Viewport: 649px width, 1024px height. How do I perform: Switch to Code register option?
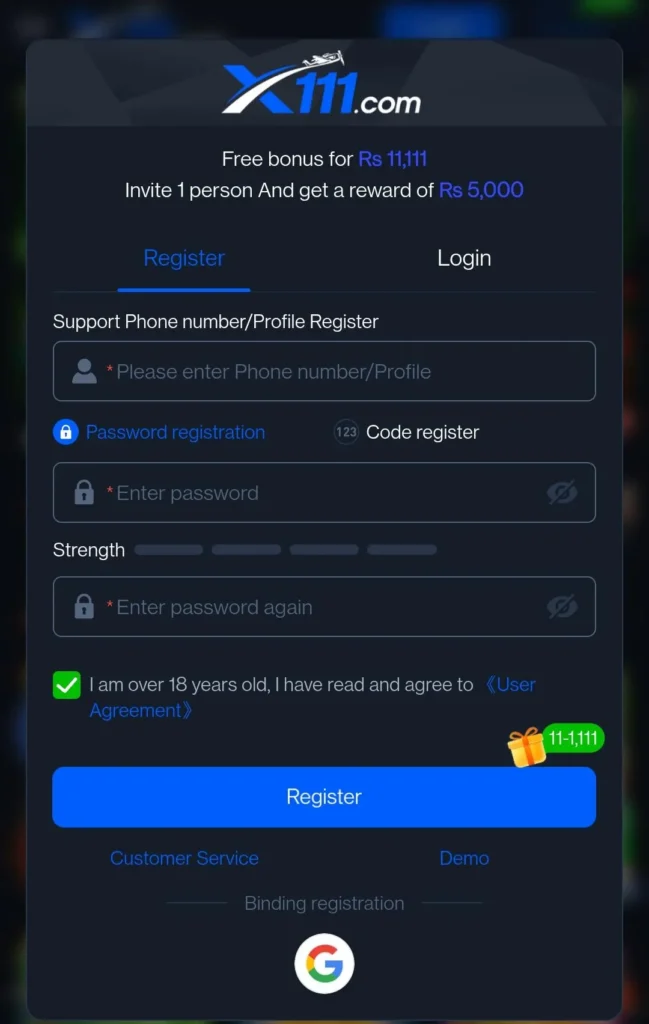[x=406, y=432]
